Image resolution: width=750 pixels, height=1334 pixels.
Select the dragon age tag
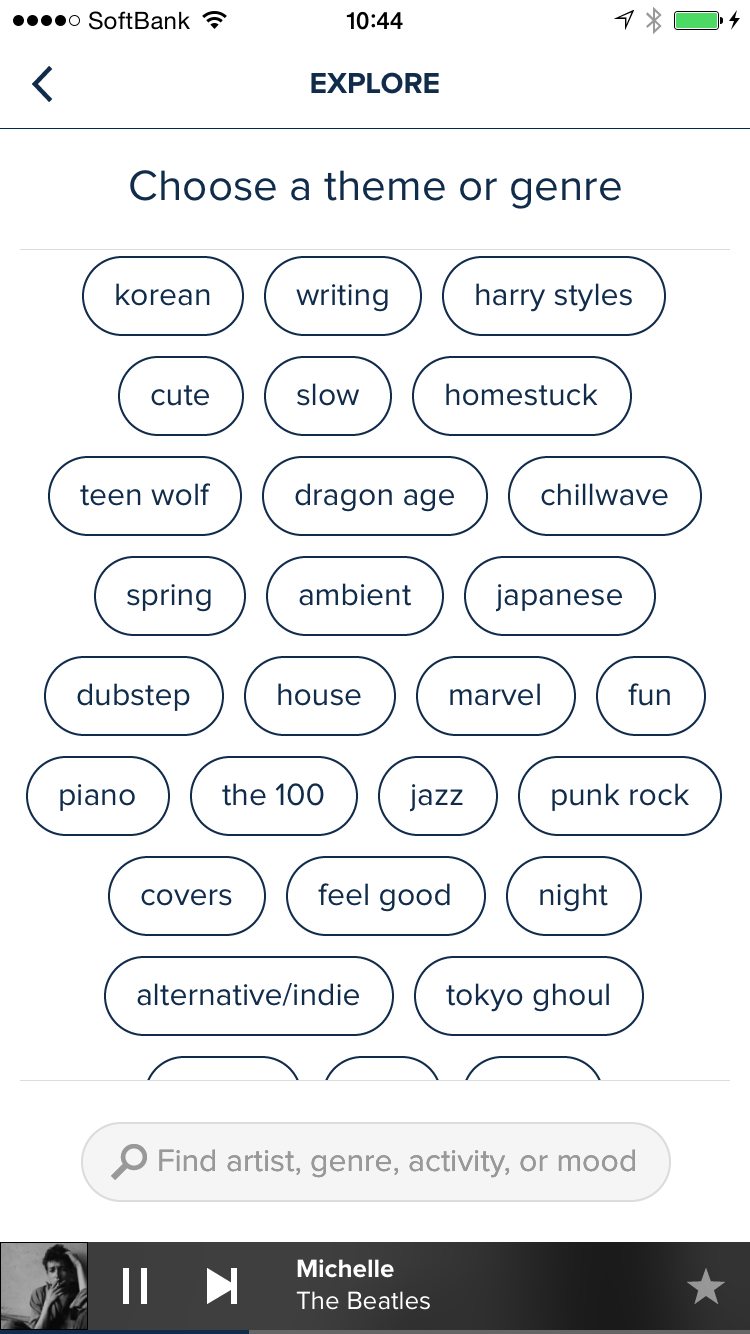click(x=375, y=496)
